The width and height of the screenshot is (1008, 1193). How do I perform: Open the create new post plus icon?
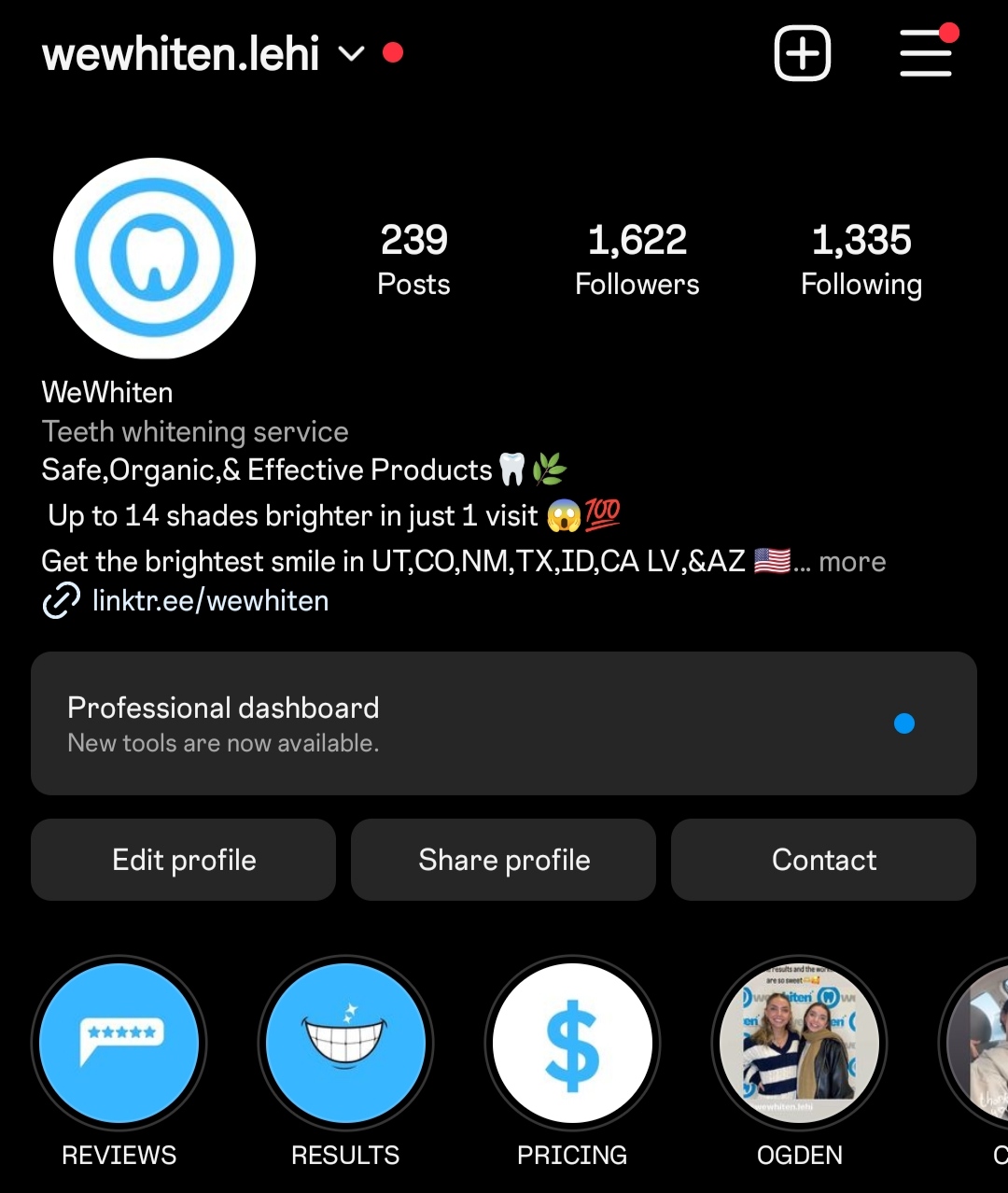point(802,53)
